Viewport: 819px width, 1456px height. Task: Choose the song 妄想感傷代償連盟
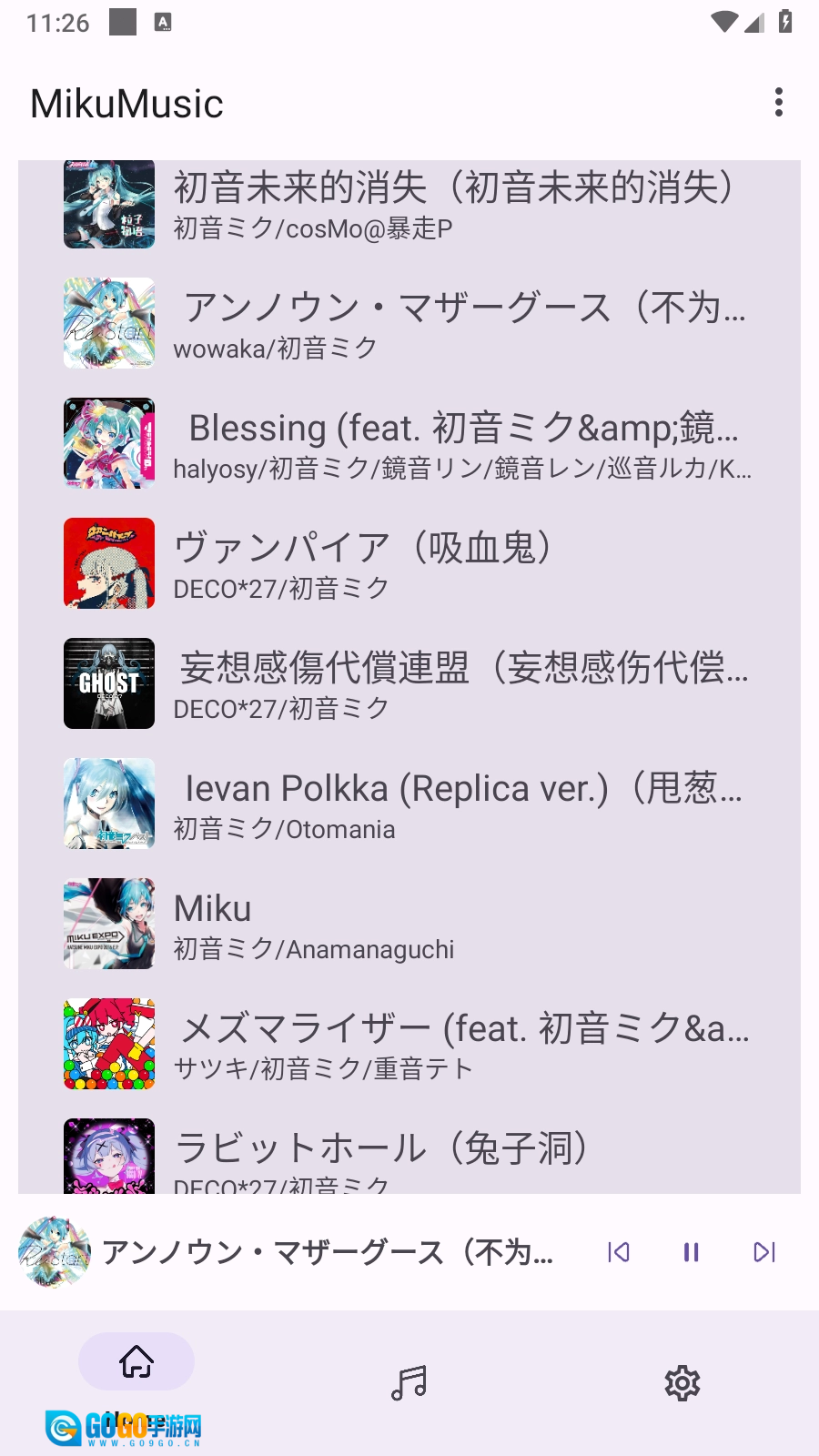409,684
